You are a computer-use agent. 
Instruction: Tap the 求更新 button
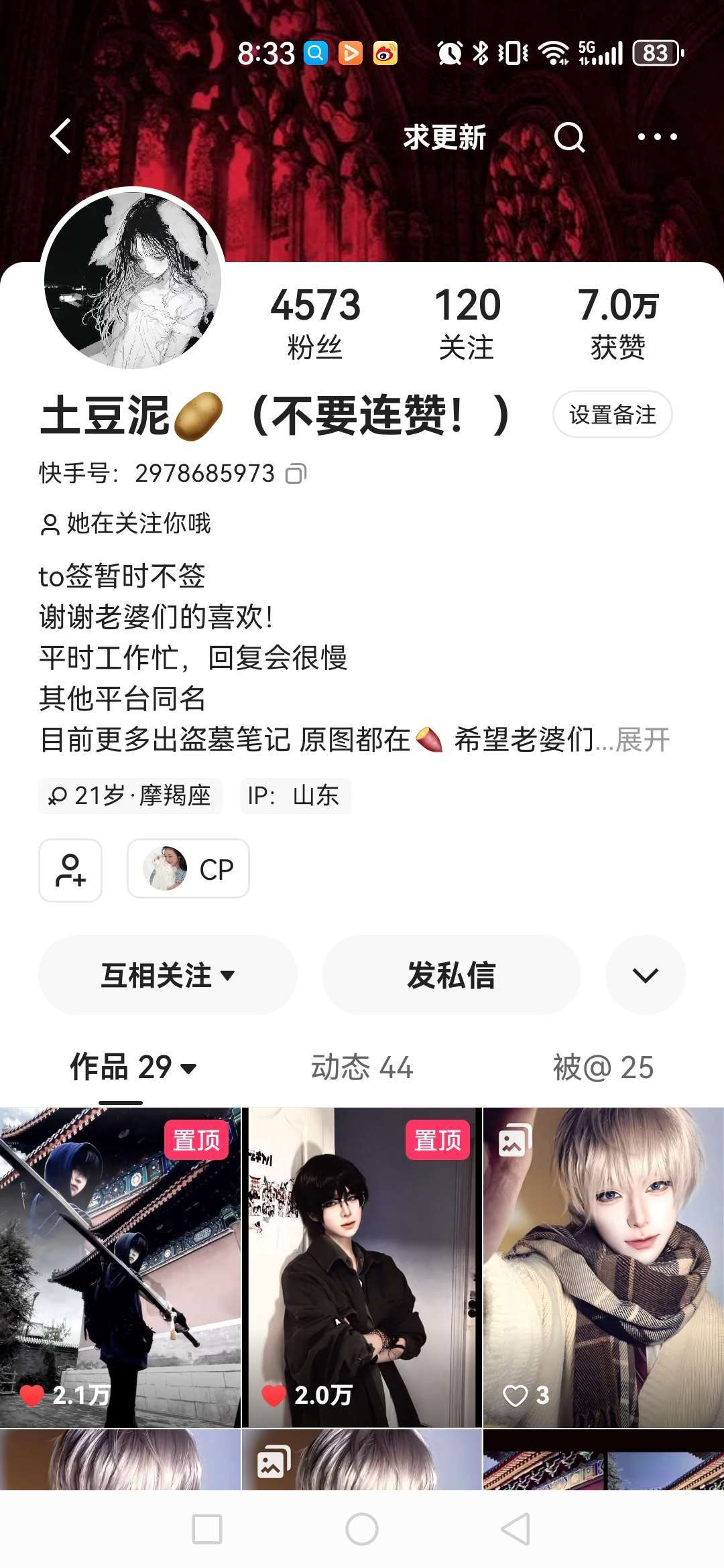click(x=444, y=137)
